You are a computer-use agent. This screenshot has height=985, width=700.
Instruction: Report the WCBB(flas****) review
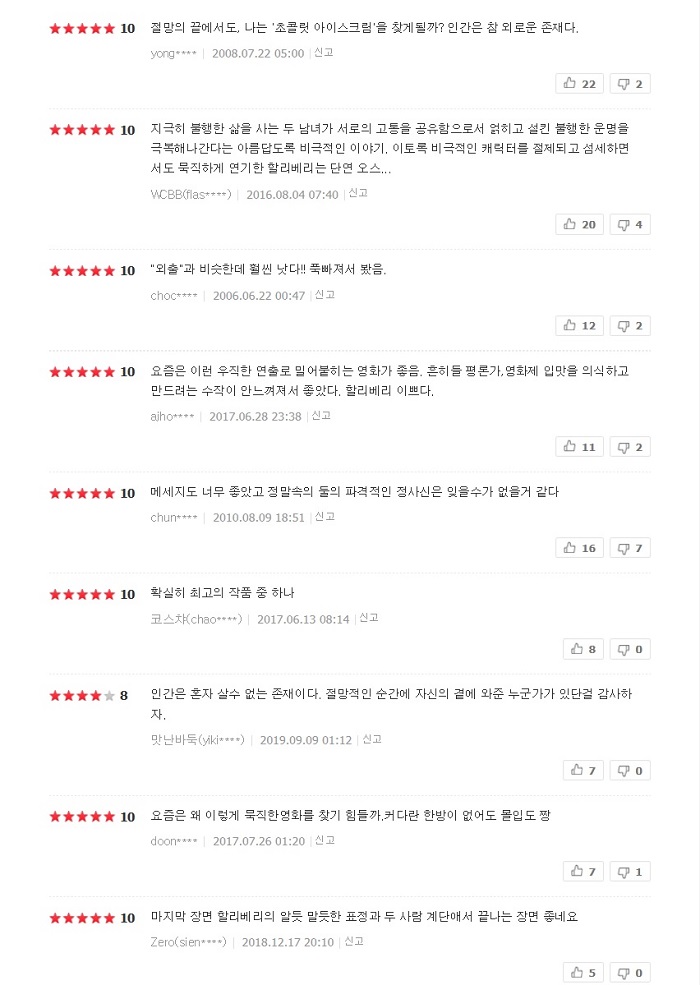point(358,193)
